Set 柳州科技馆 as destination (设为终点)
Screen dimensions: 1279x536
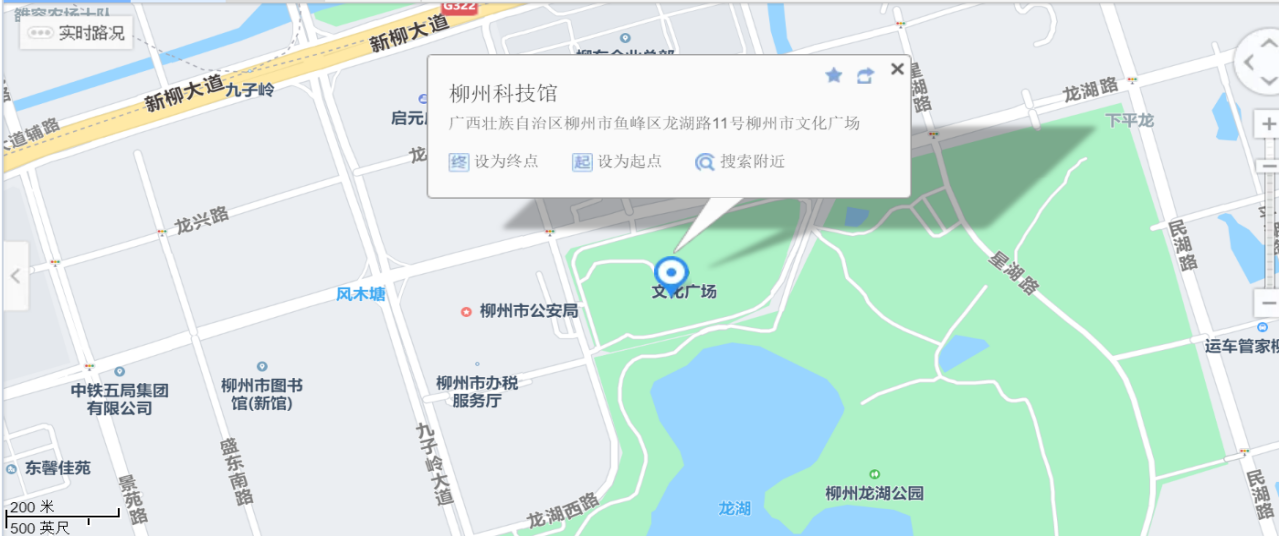tap(494, 161)
